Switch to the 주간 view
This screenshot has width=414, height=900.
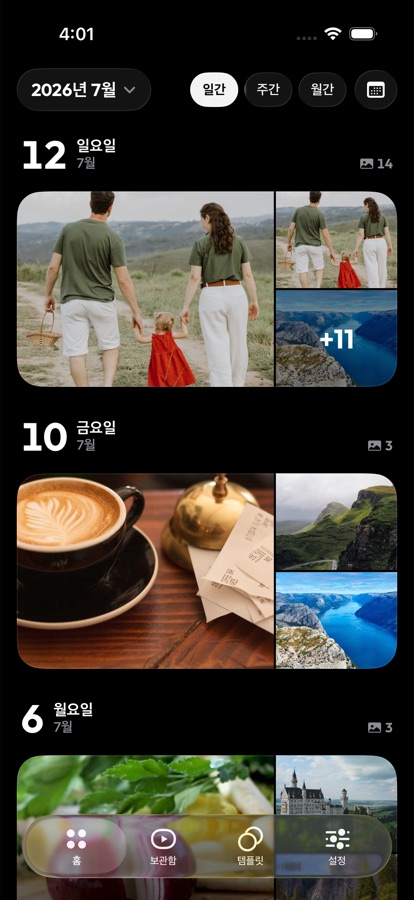point(268,90)
